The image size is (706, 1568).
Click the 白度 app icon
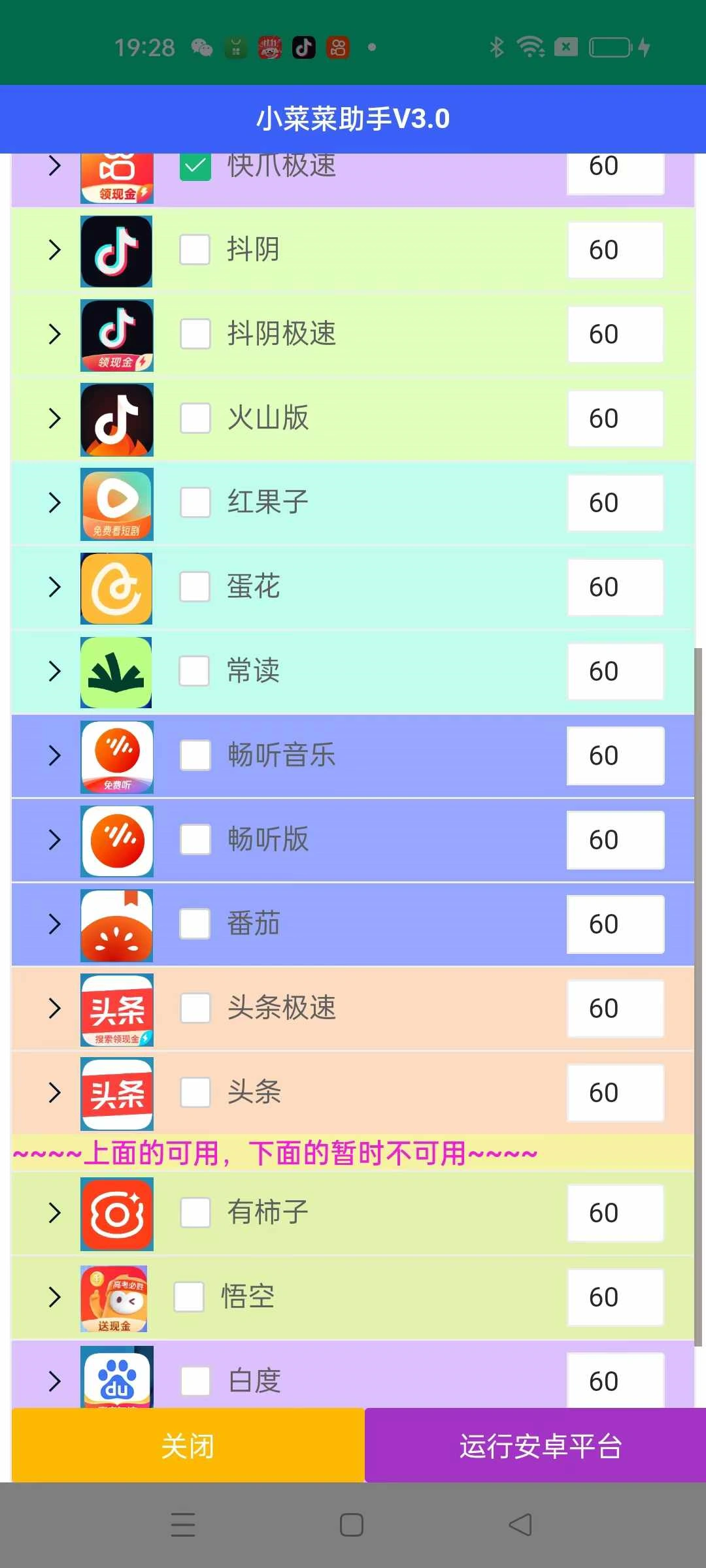click(x=116, y=1379)
